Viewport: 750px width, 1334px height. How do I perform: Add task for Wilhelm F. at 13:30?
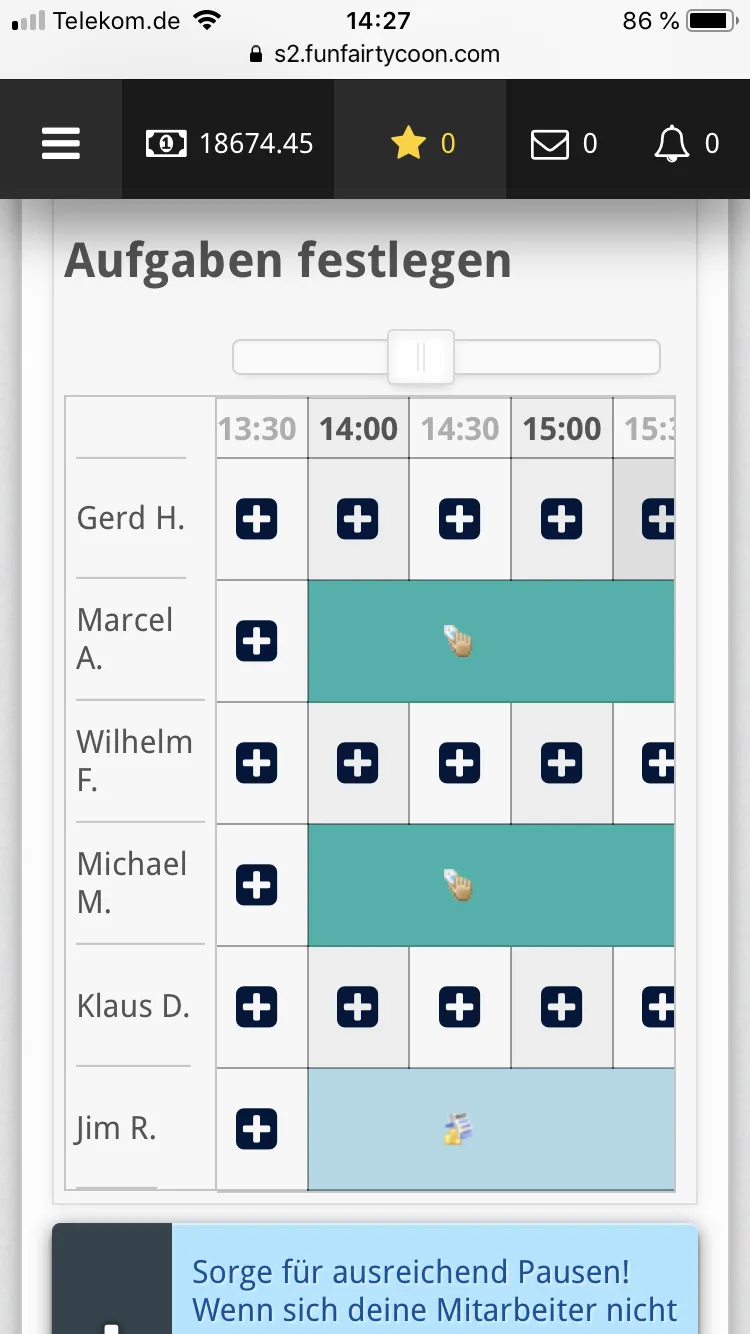click(257, 764)
